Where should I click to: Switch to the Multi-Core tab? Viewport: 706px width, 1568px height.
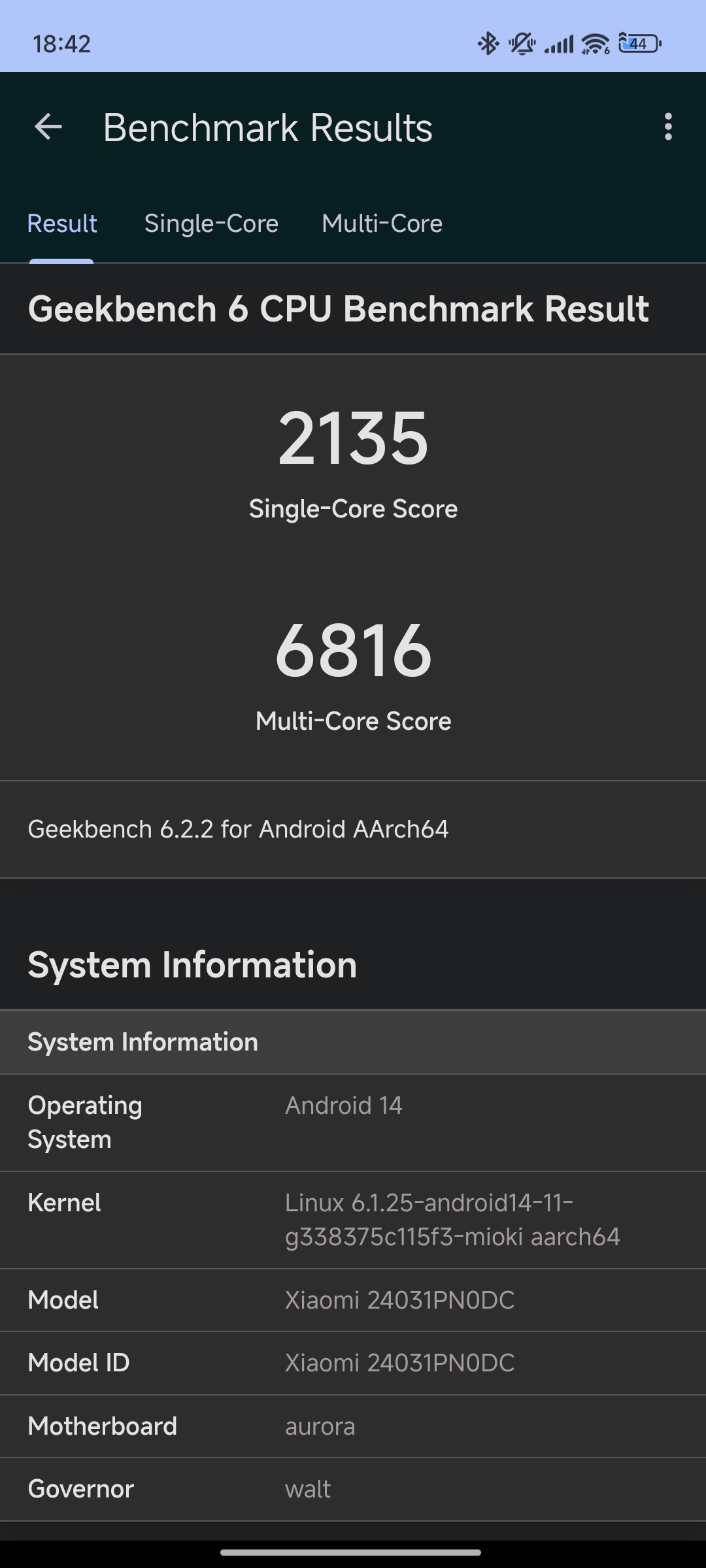382,224
